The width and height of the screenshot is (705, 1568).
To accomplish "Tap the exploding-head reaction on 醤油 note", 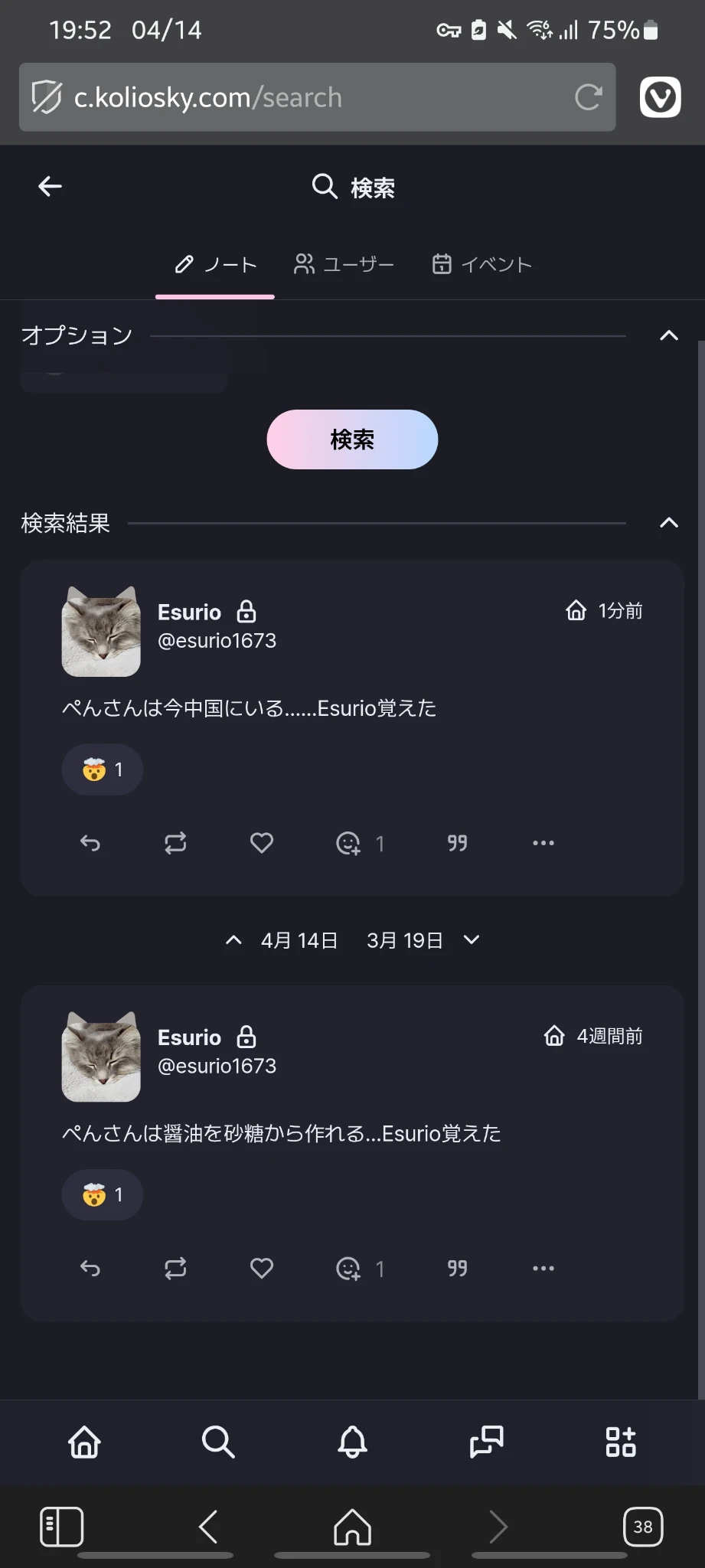I will (103, 1194).
